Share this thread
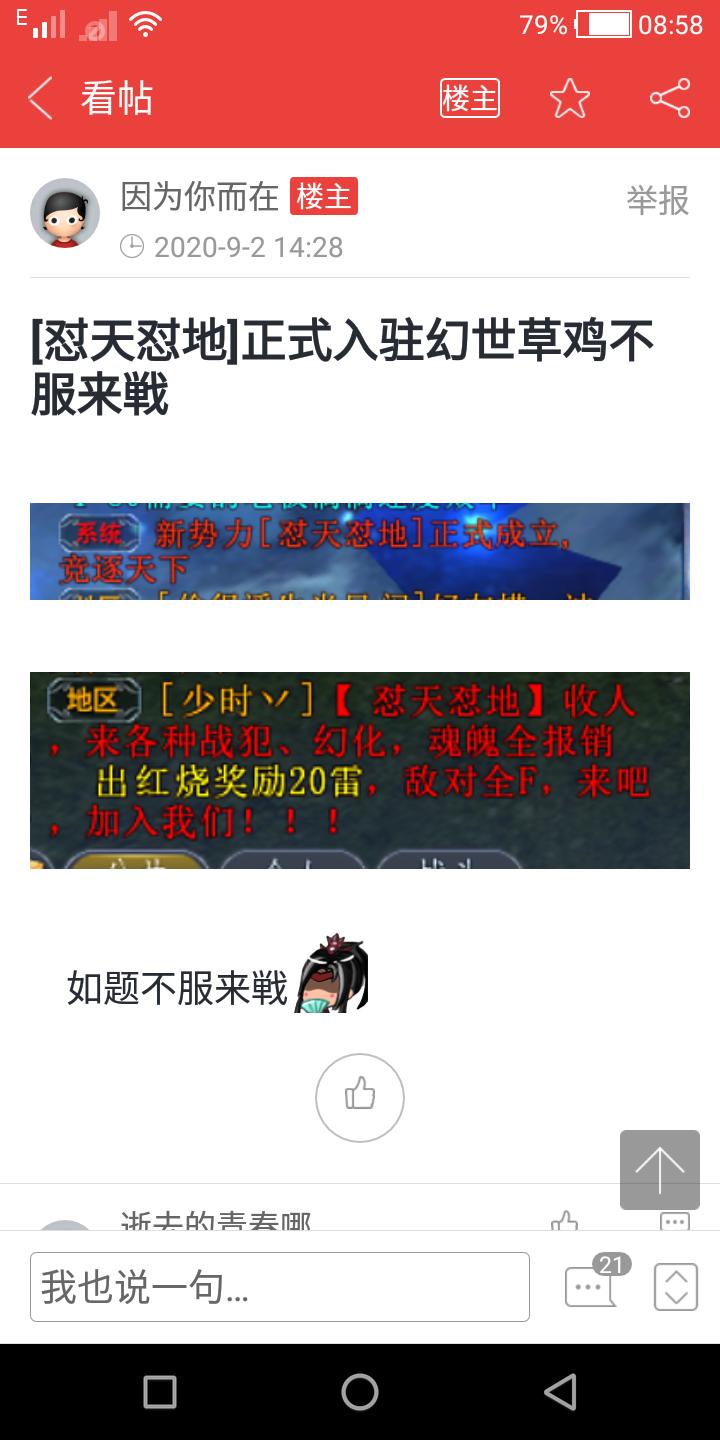 tap(669, 99)
